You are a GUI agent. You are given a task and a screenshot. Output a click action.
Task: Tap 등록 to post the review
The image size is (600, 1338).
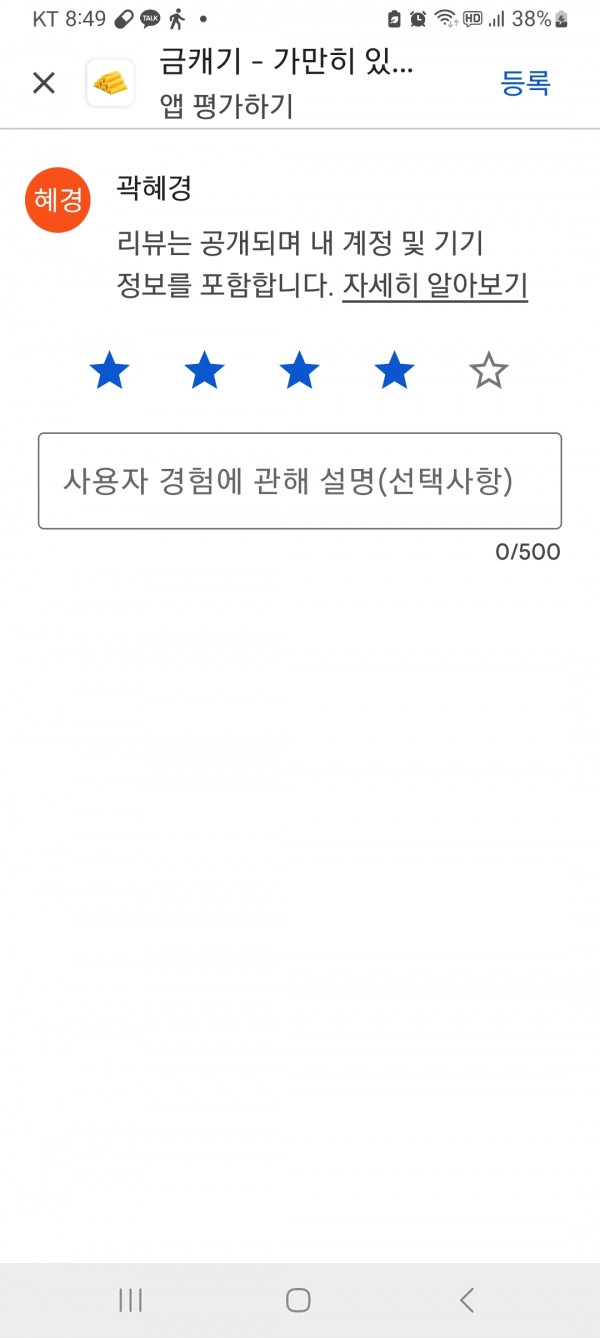(x=526, y=84)
